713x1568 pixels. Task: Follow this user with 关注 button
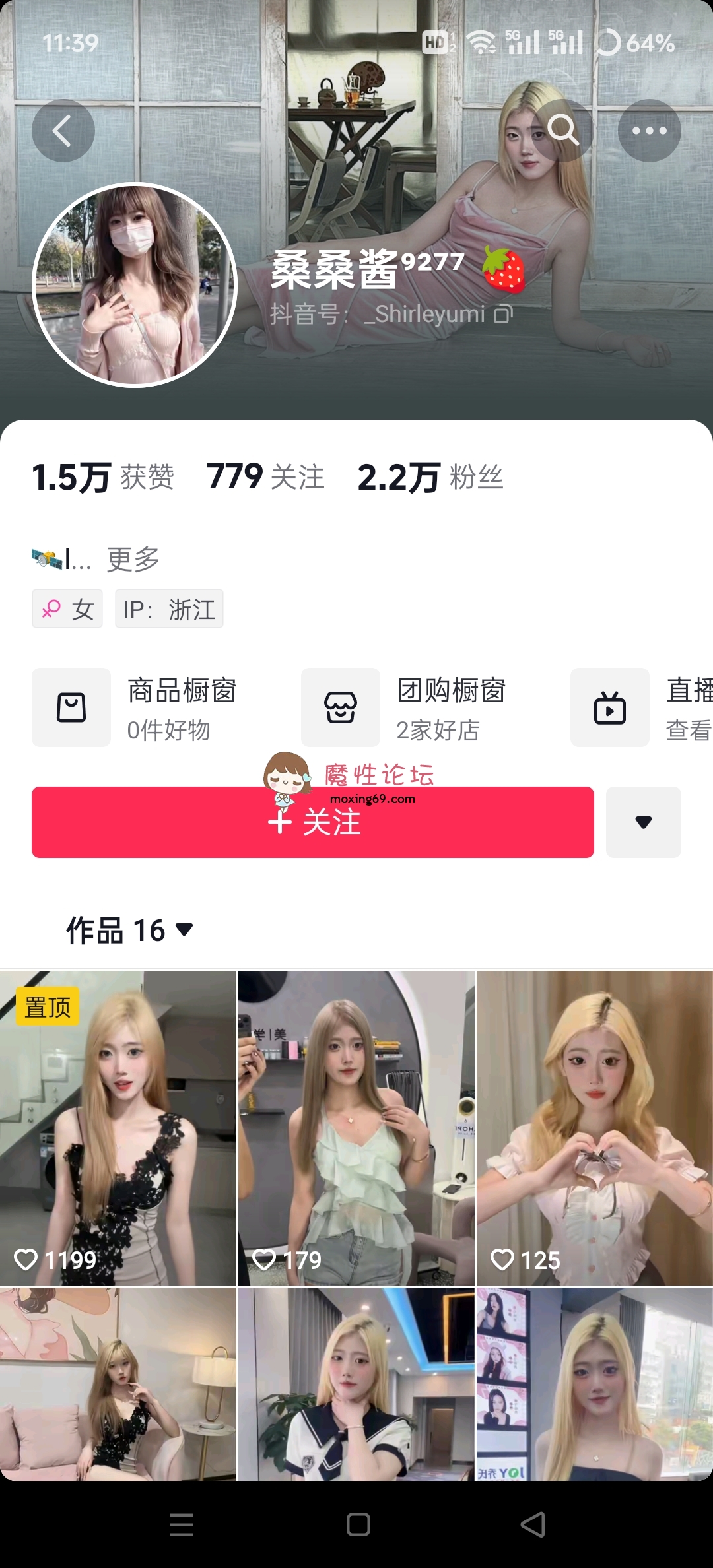[x=313, y=822]
